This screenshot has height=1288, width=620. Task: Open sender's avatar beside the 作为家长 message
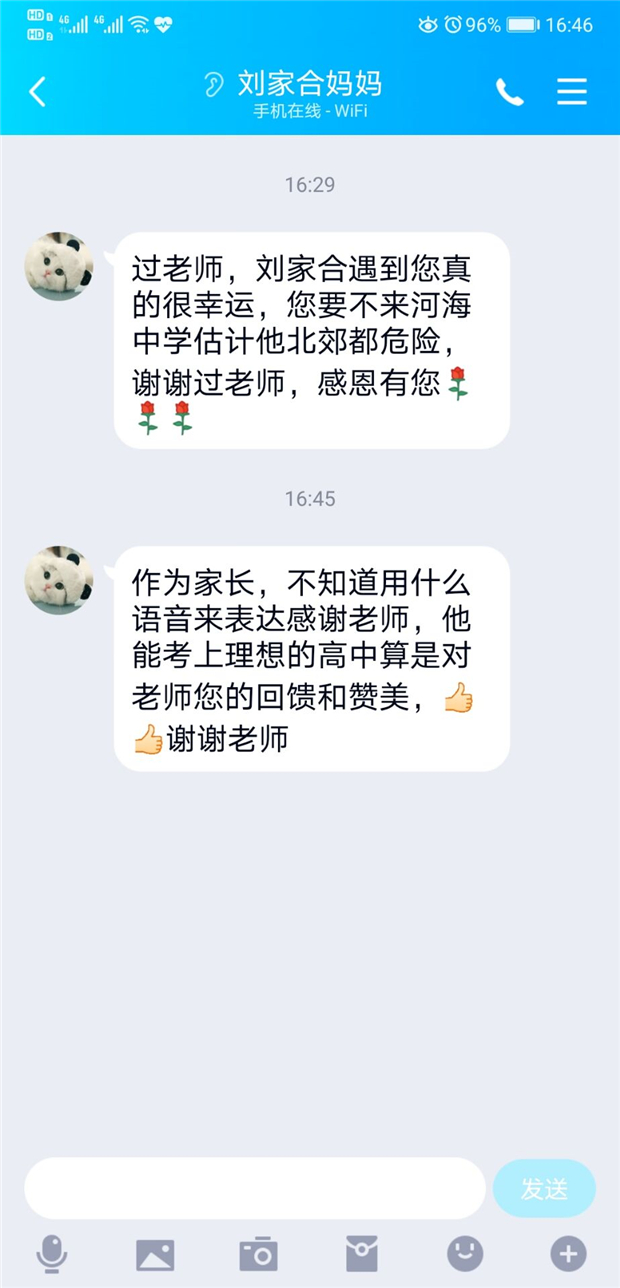tap(59, 580)
